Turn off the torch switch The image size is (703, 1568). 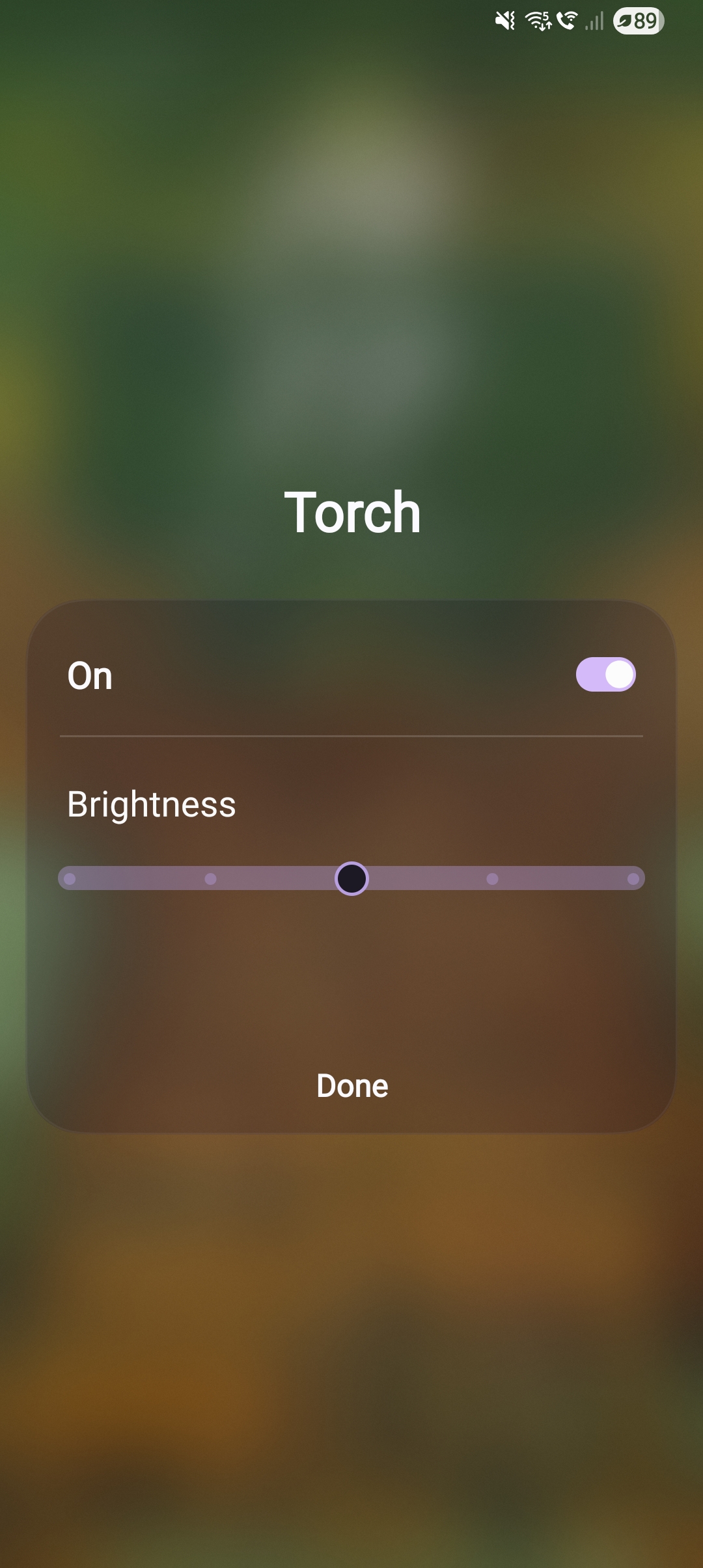[605, 675]
